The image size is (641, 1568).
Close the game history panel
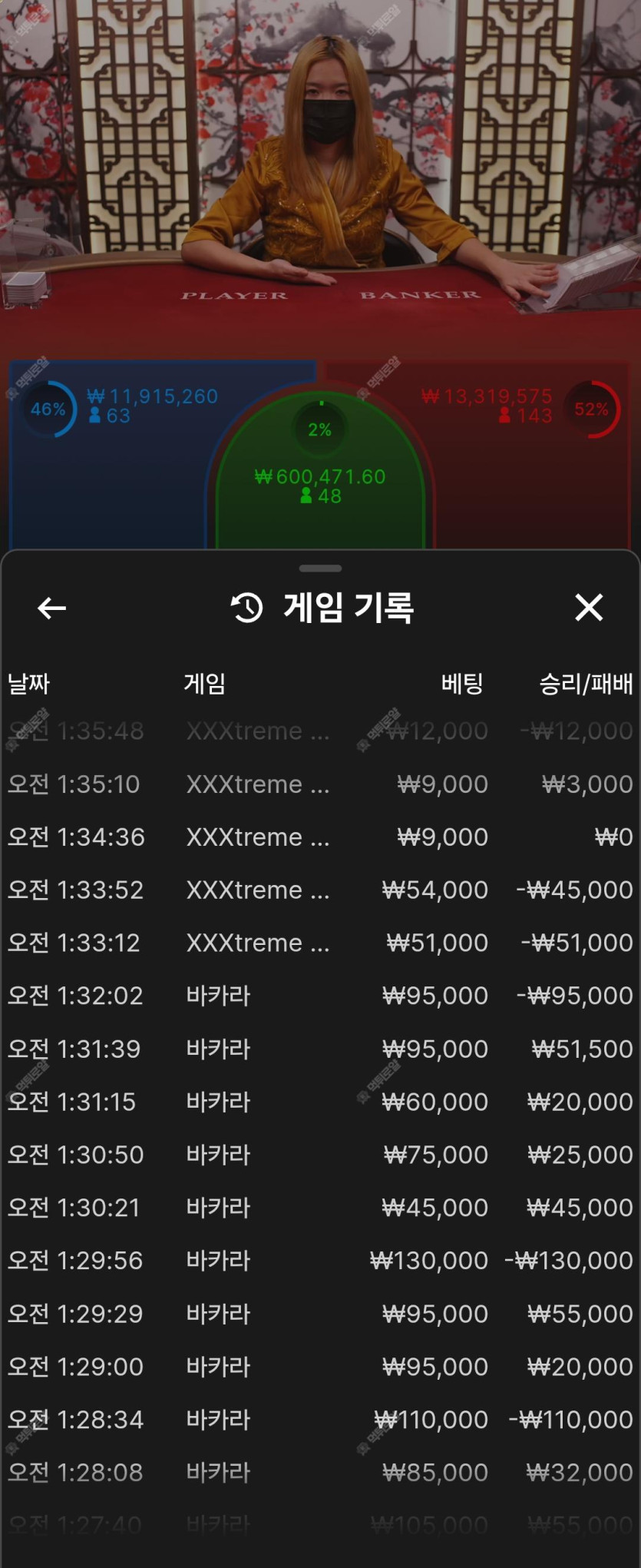tap(589, 608)
